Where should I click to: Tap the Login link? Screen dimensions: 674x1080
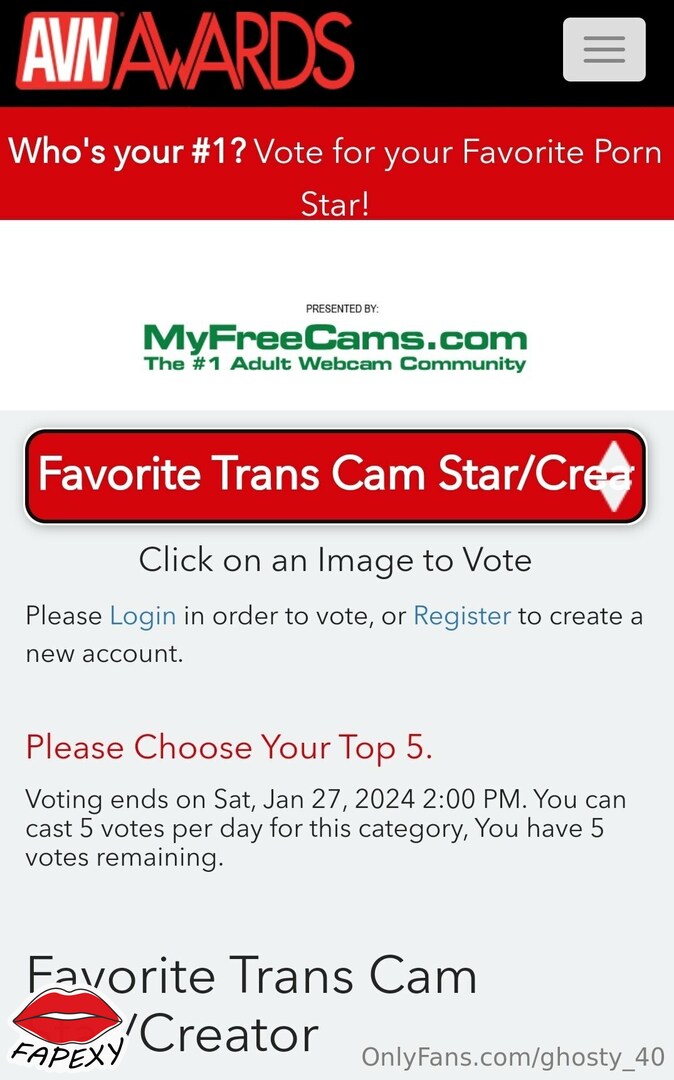click(x=143, y=616)
